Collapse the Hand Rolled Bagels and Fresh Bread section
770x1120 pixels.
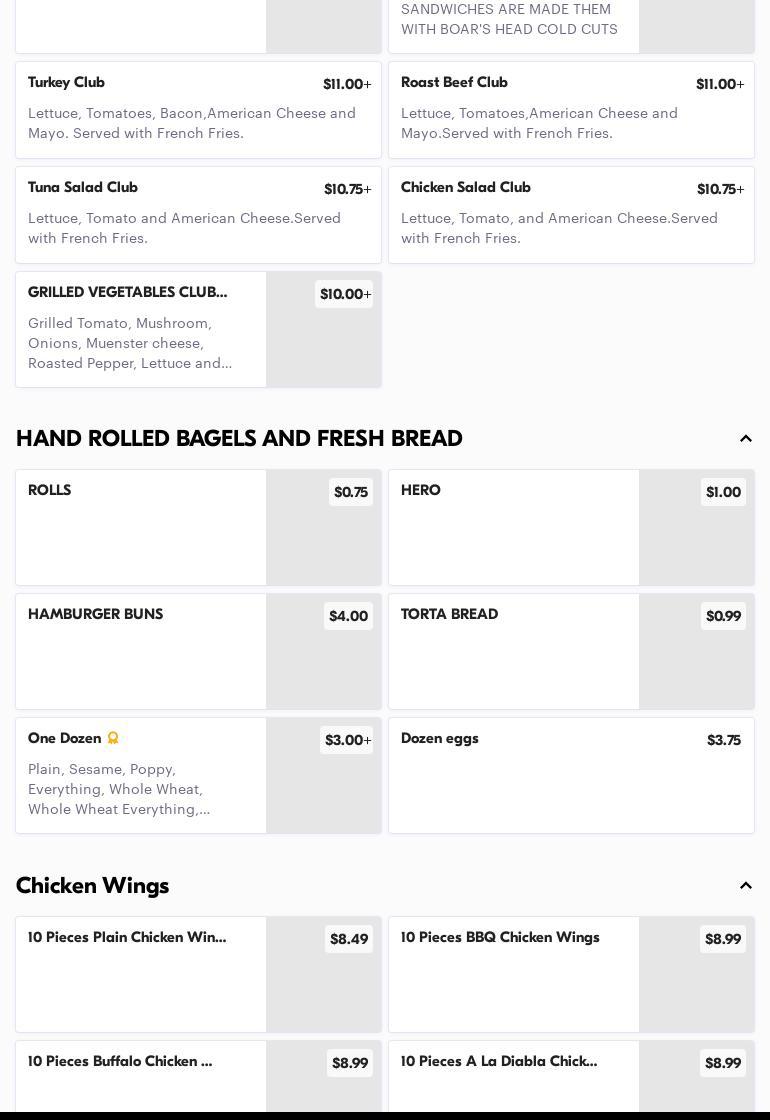[745, 439]
